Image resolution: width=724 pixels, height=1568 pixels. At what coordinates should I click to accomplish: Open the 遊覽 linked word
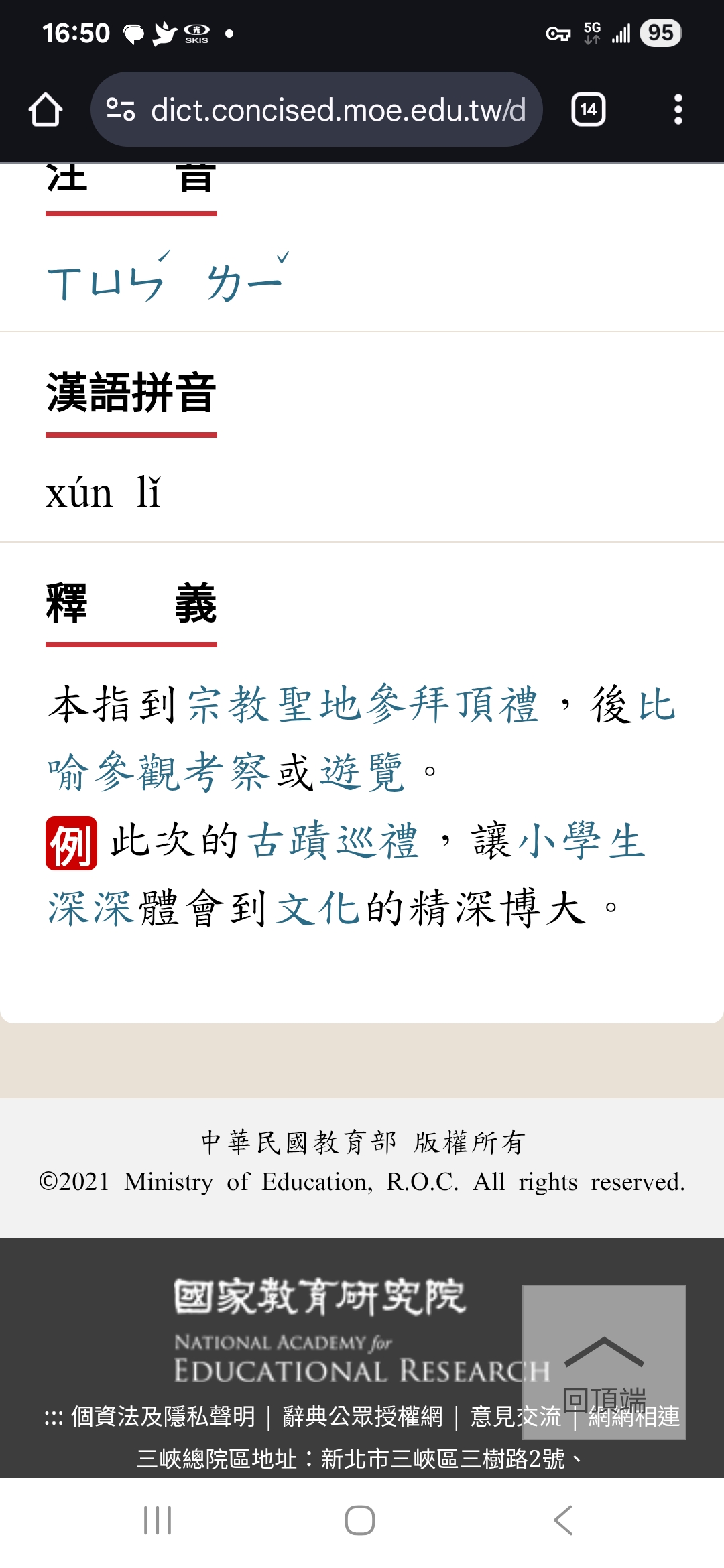pyautogui.click(x=363, y=773)
